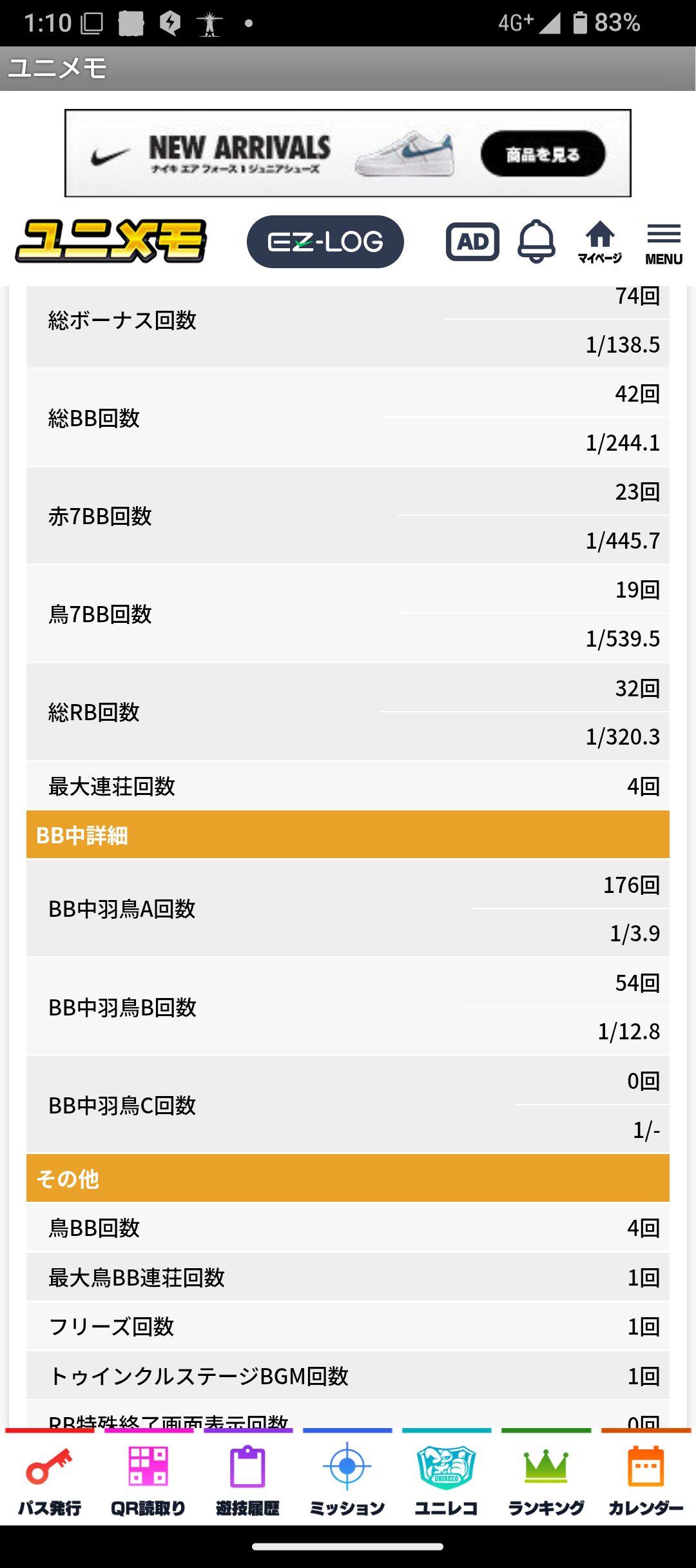696x1568 pixels.
Task: Select the ミッション tab
Action: [x=347, y=1478]
